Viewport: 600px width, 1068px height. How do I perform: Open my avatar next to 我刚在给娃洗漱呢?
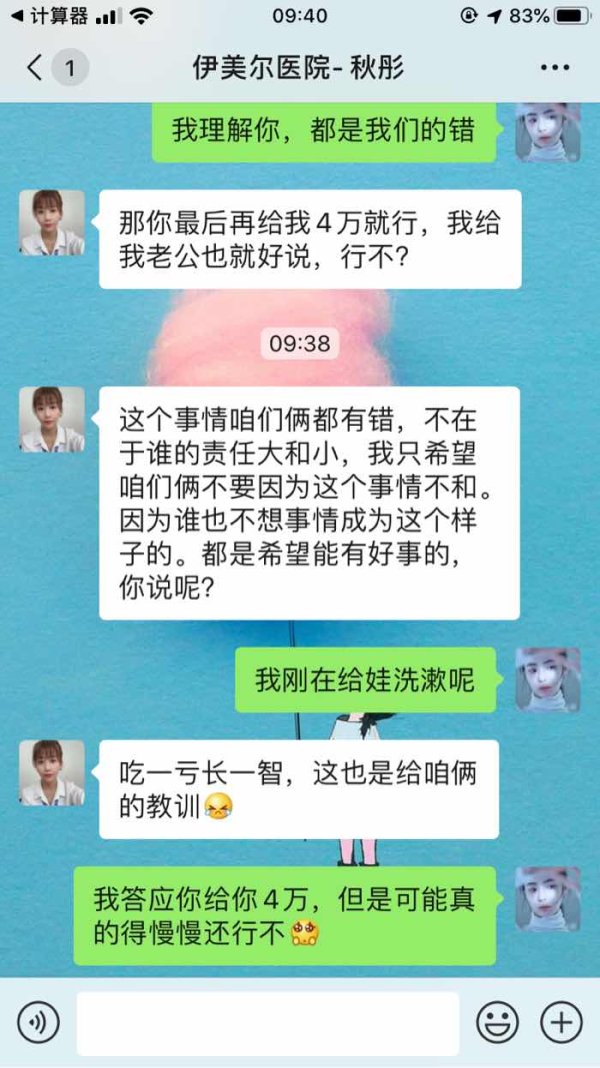pos(548,680)
